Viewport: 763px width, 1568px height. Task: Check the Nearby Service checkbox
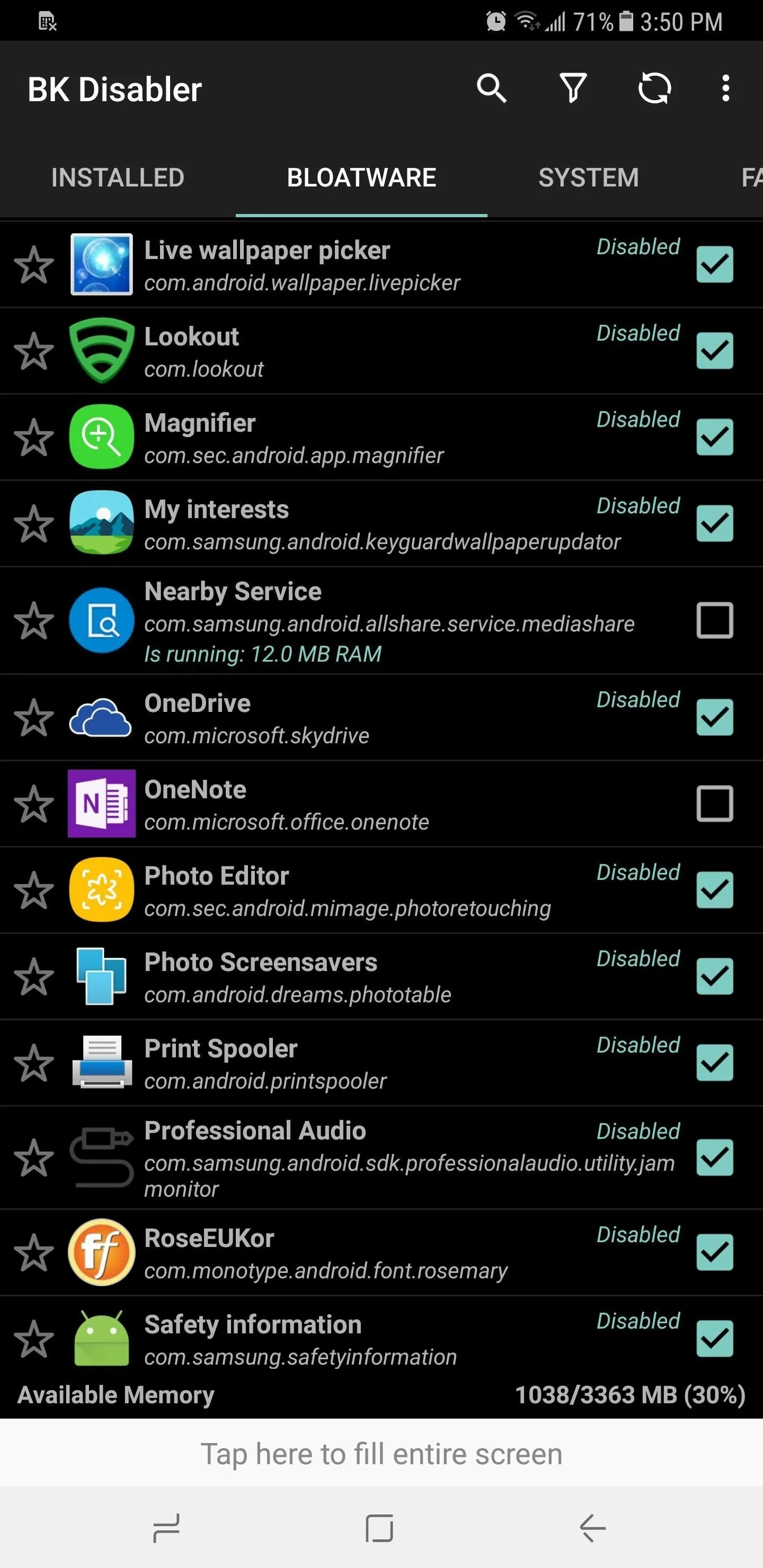[x=714, y=621]
